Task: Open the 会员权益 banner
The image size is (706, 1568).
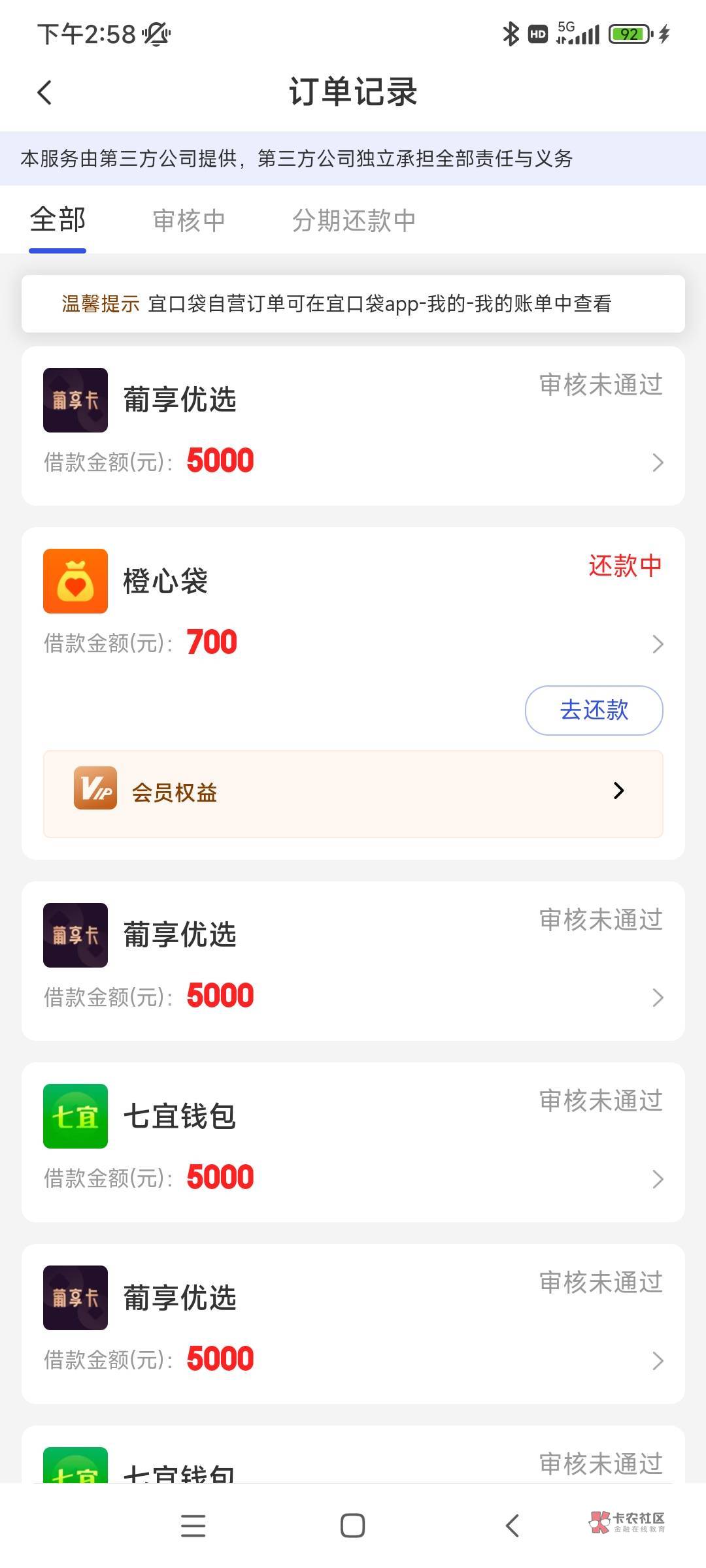Action: (353, 793)
